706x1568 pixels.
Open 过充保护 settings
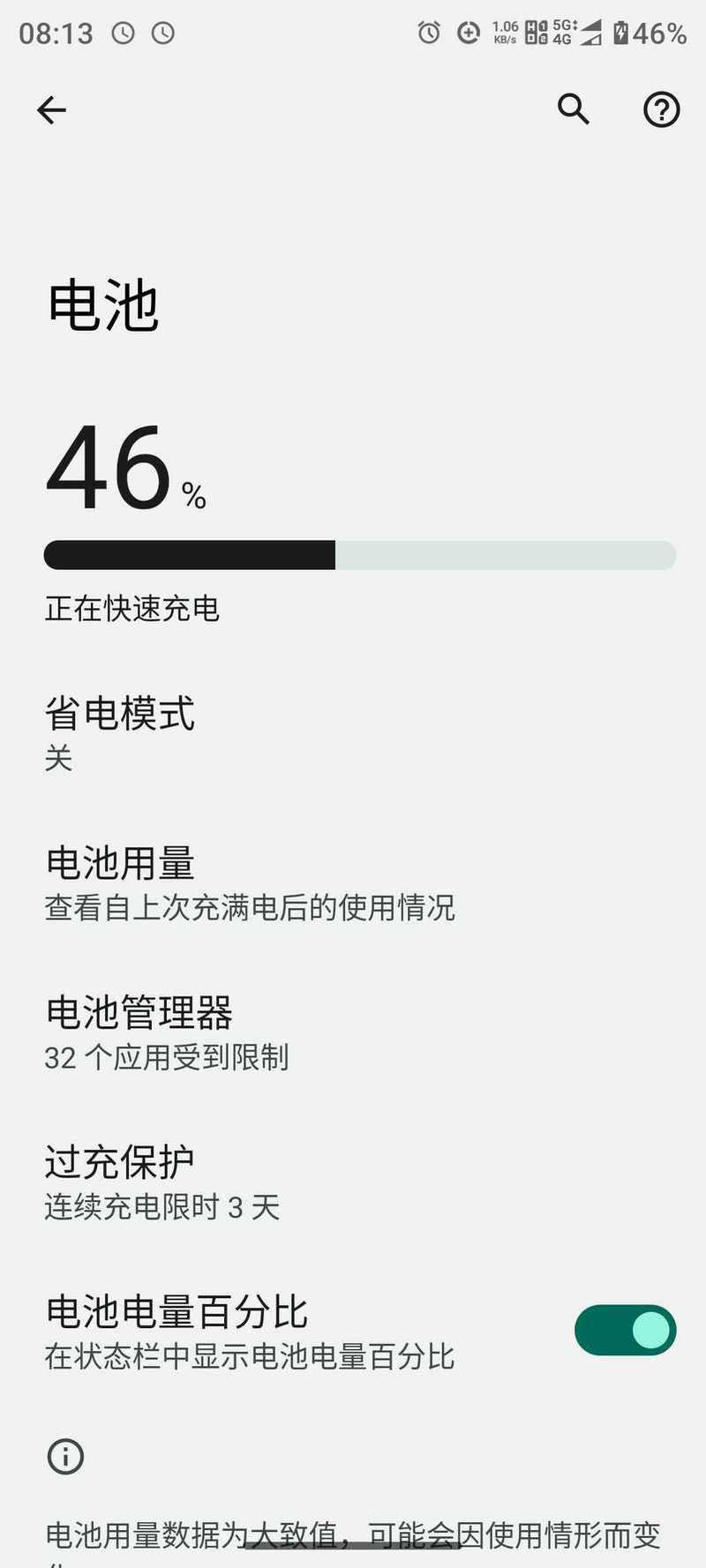[x=353, y=1184]
